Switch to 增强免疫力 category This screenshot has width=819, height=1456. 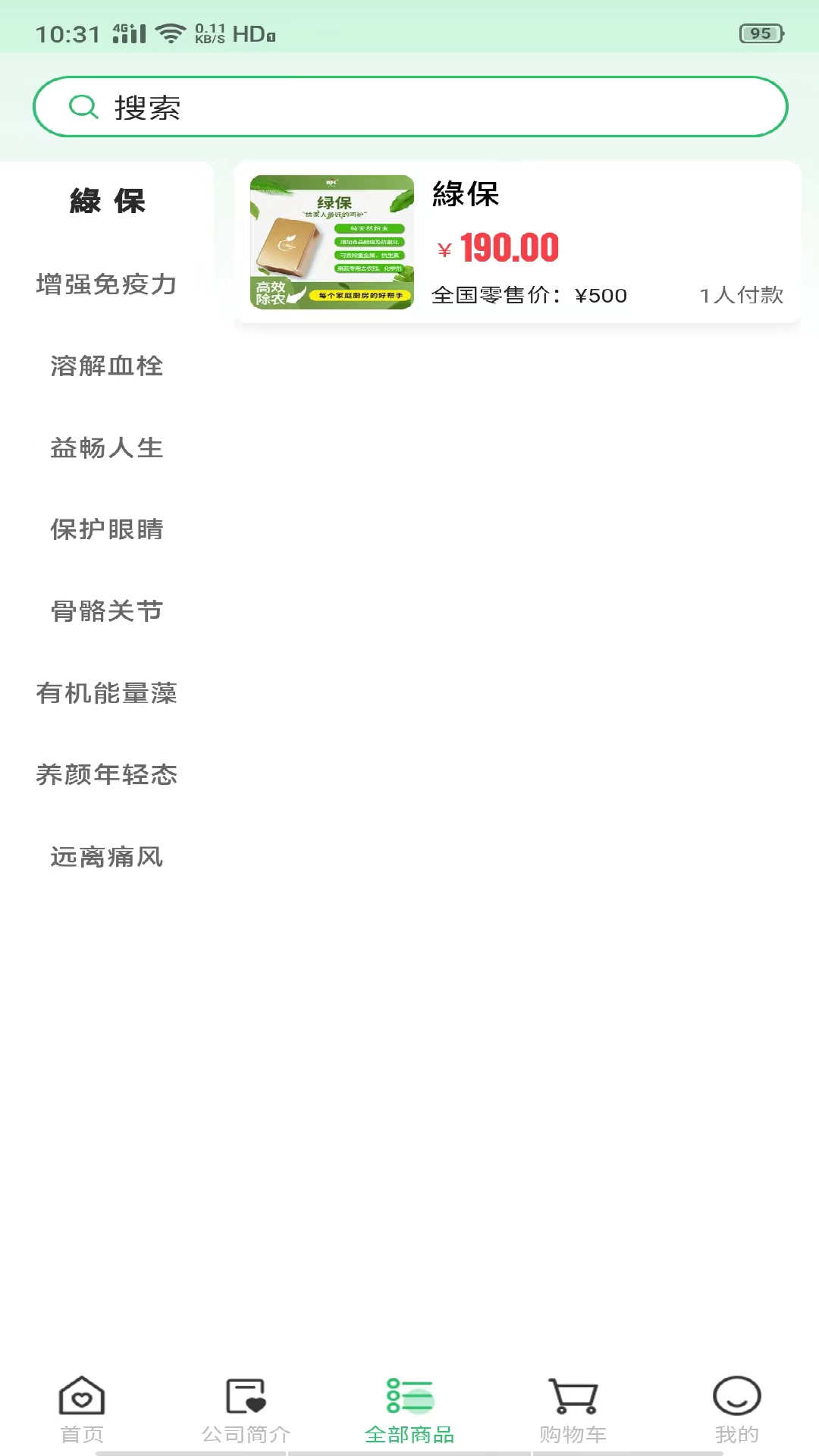pos(106,286)
